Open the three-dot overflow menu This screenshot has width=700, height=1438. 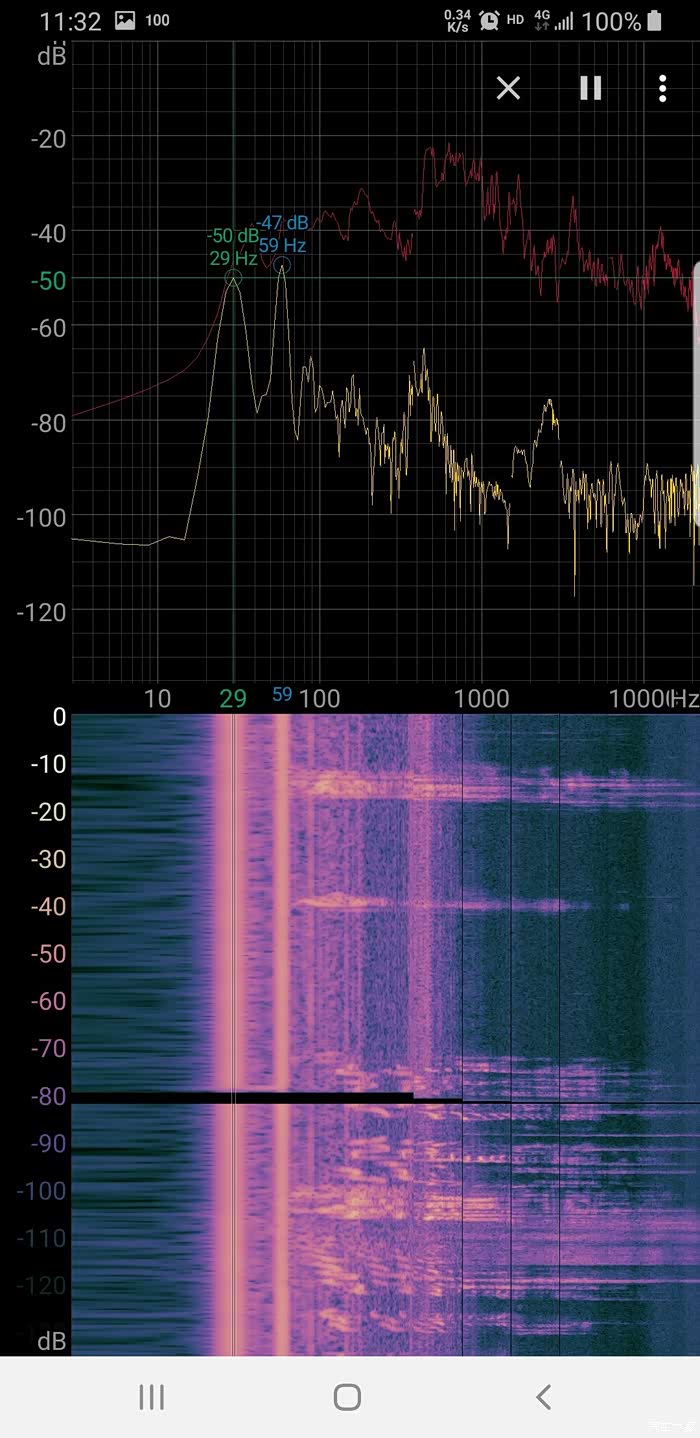[x=662, y=89]
